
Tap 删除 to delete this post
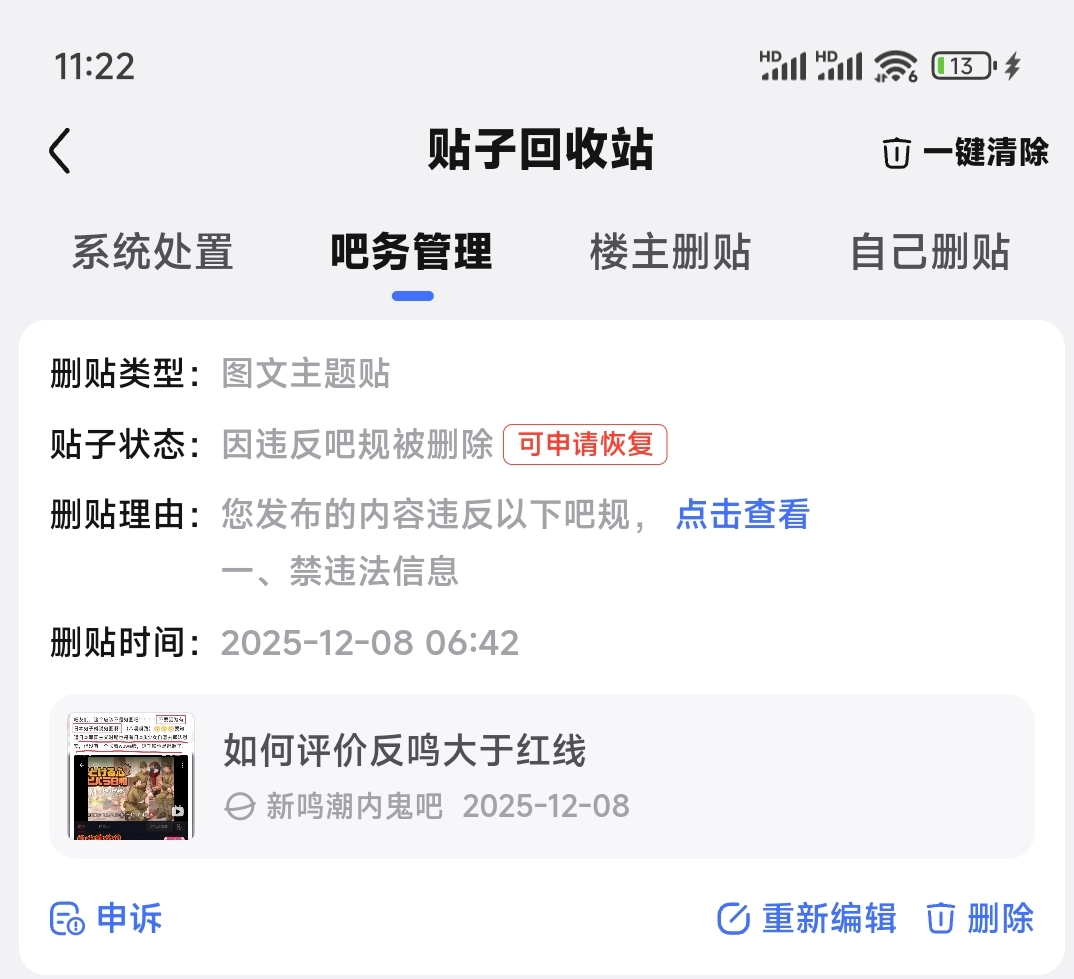click(980, 918)
